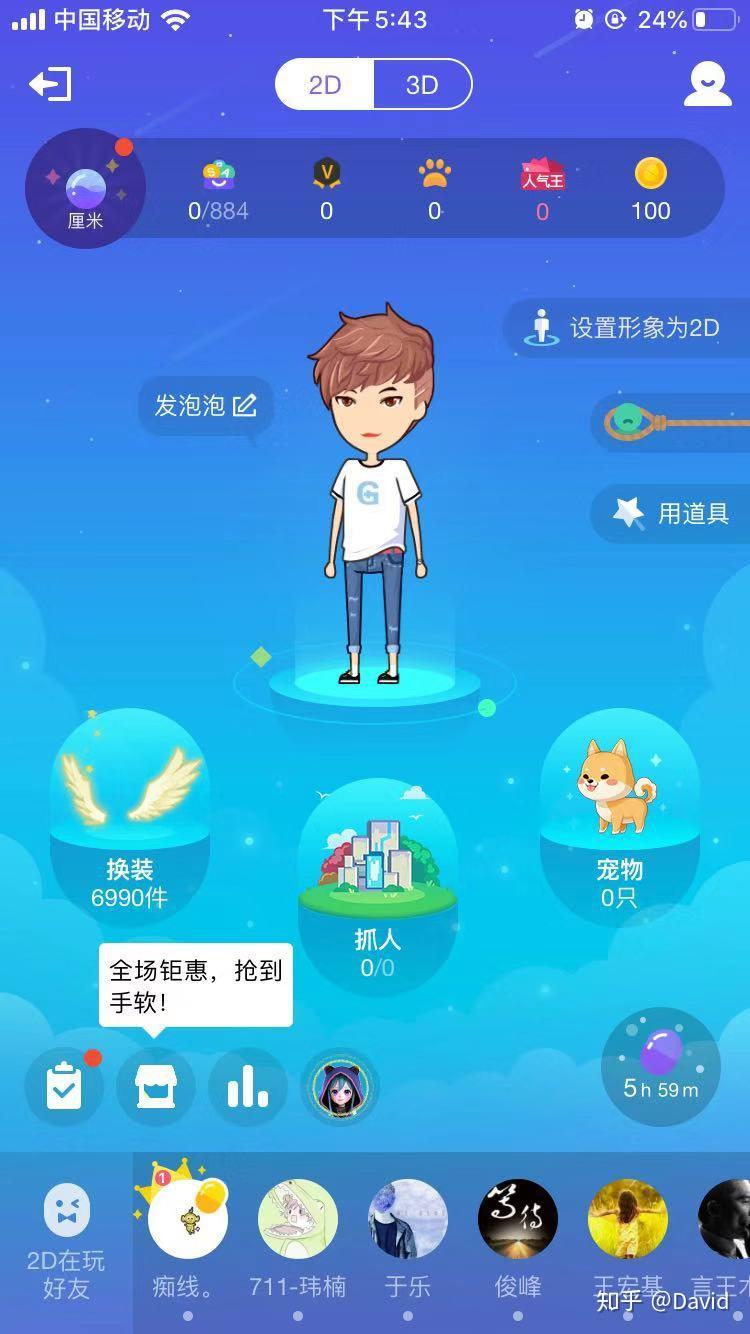Tap the 设置形象为2D button
The image size is (750, 1334).
point(628,327)
